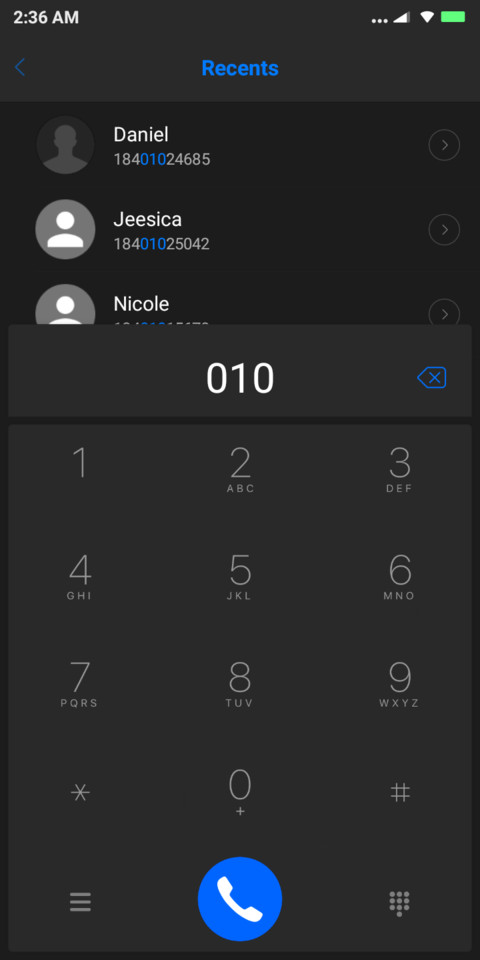Dial 7 PQRS

(80, 684)
